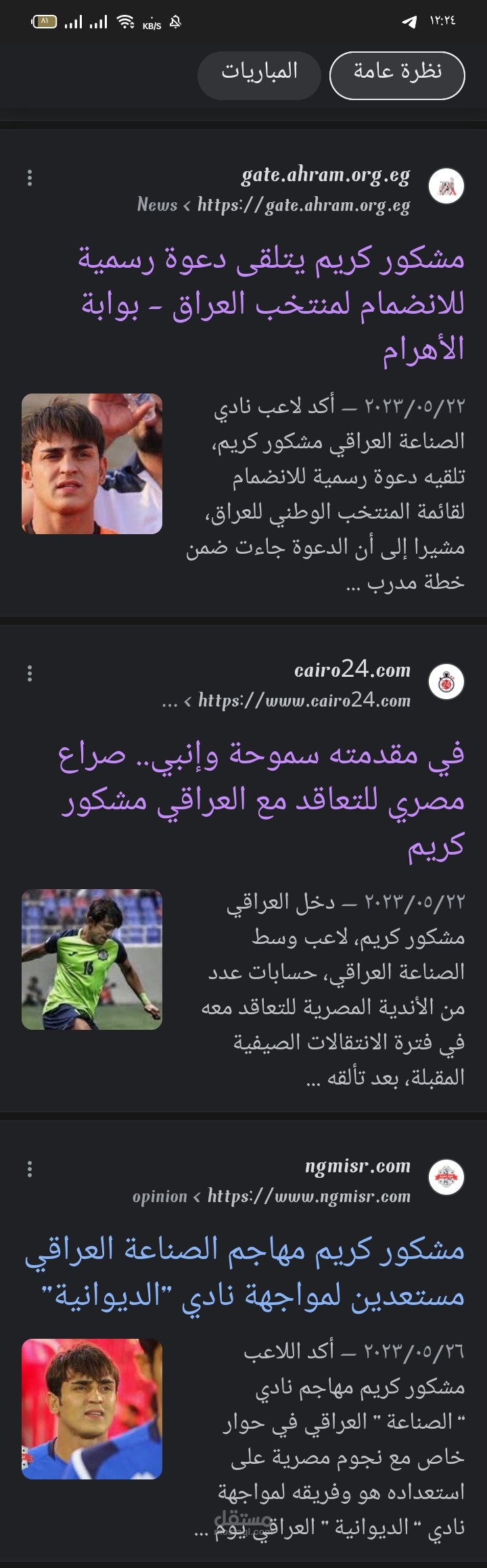
Task: Tap the green-jersey thumbnail of cairo24 result
Action: click(92, 959)
